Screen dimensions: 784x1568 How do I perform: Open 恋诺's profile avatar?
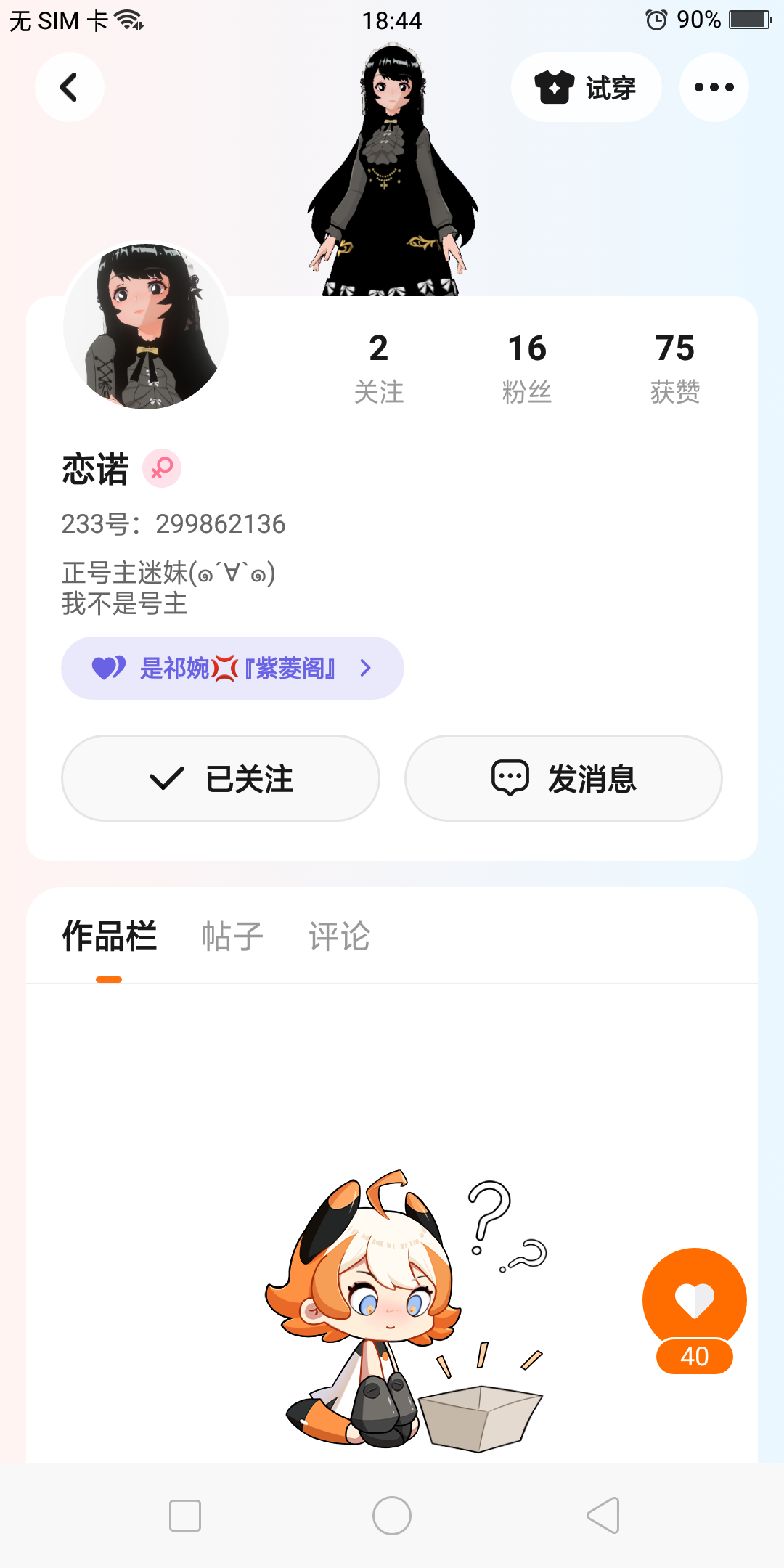pos(146,325)
